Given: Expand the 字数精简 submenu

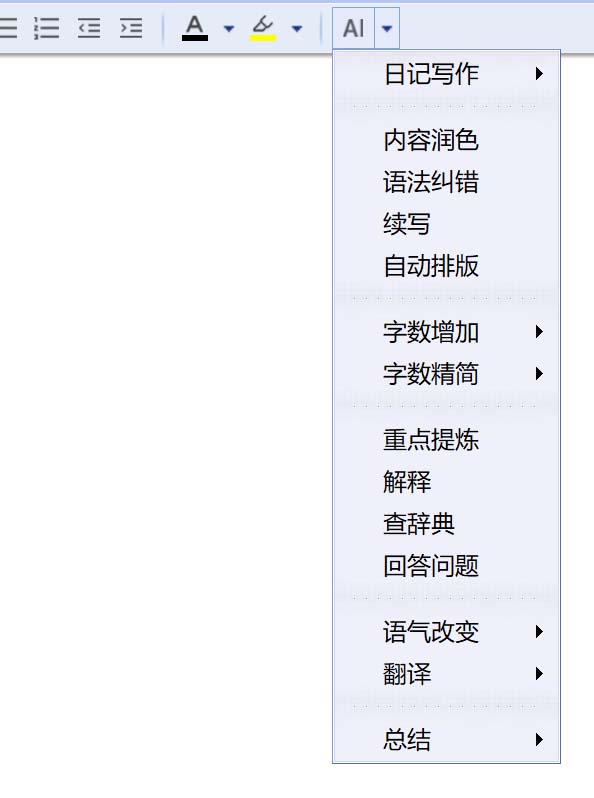Looking at the screenshot, I should [446, 374].
